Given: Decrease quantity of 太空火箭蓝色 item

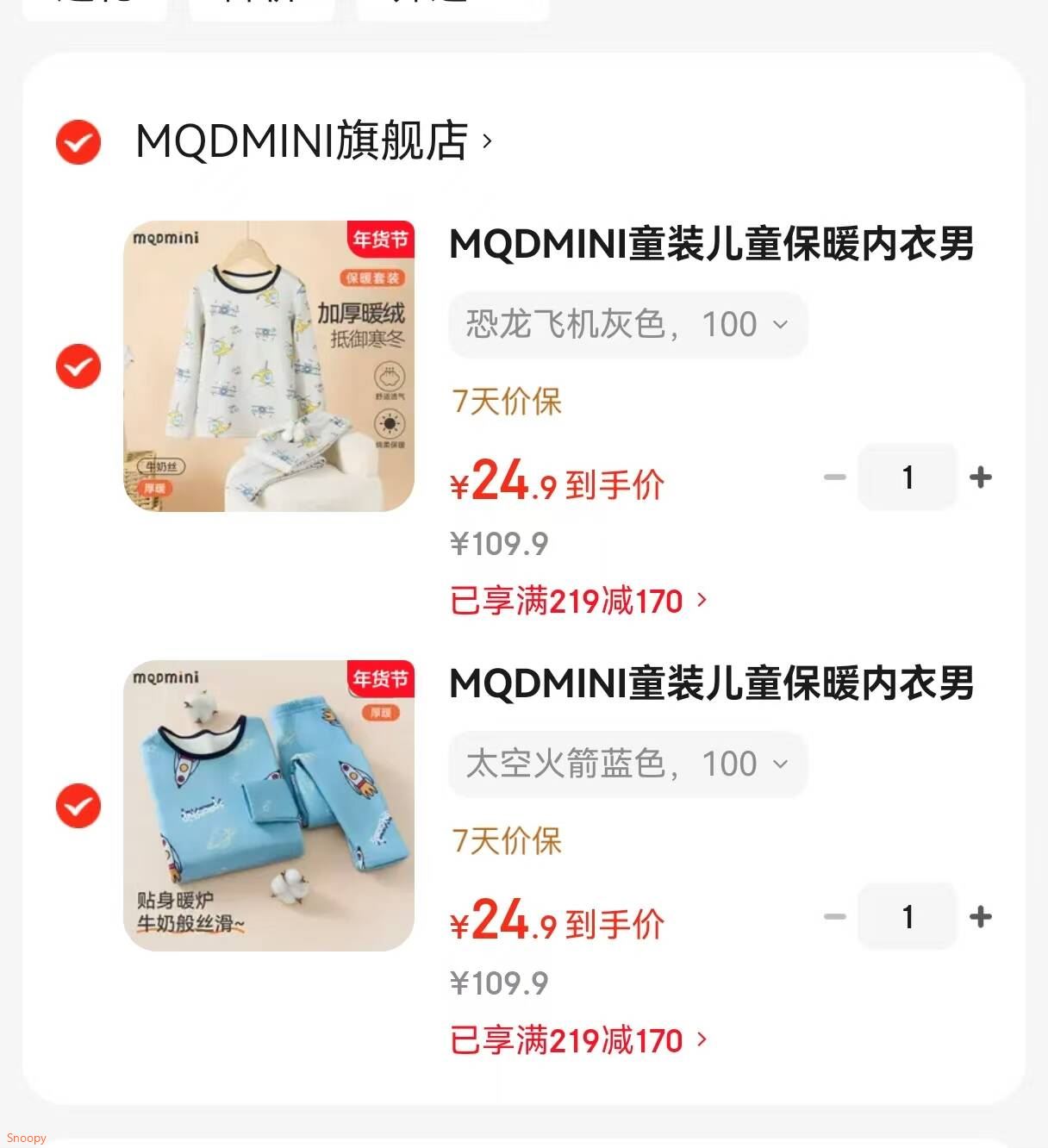Looking at the screenshot, I should tap(834, 917).
